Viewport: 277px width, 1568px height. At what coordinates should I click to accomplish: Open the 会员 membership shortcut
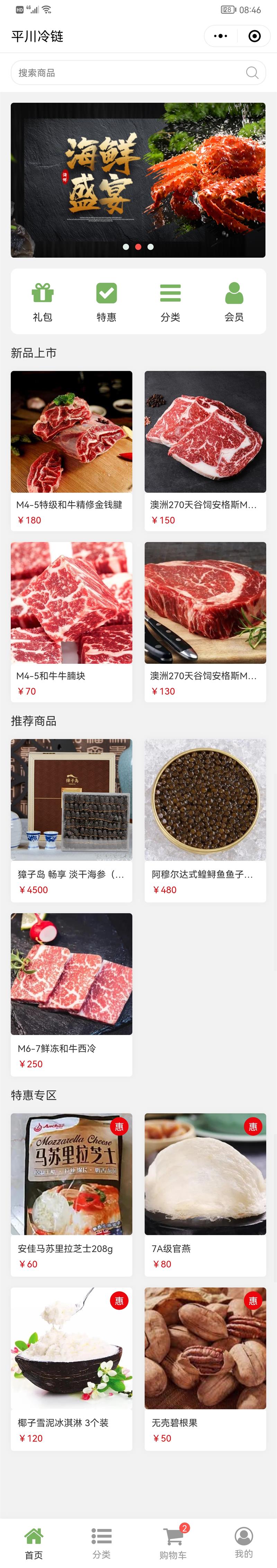tap(234, 301)
